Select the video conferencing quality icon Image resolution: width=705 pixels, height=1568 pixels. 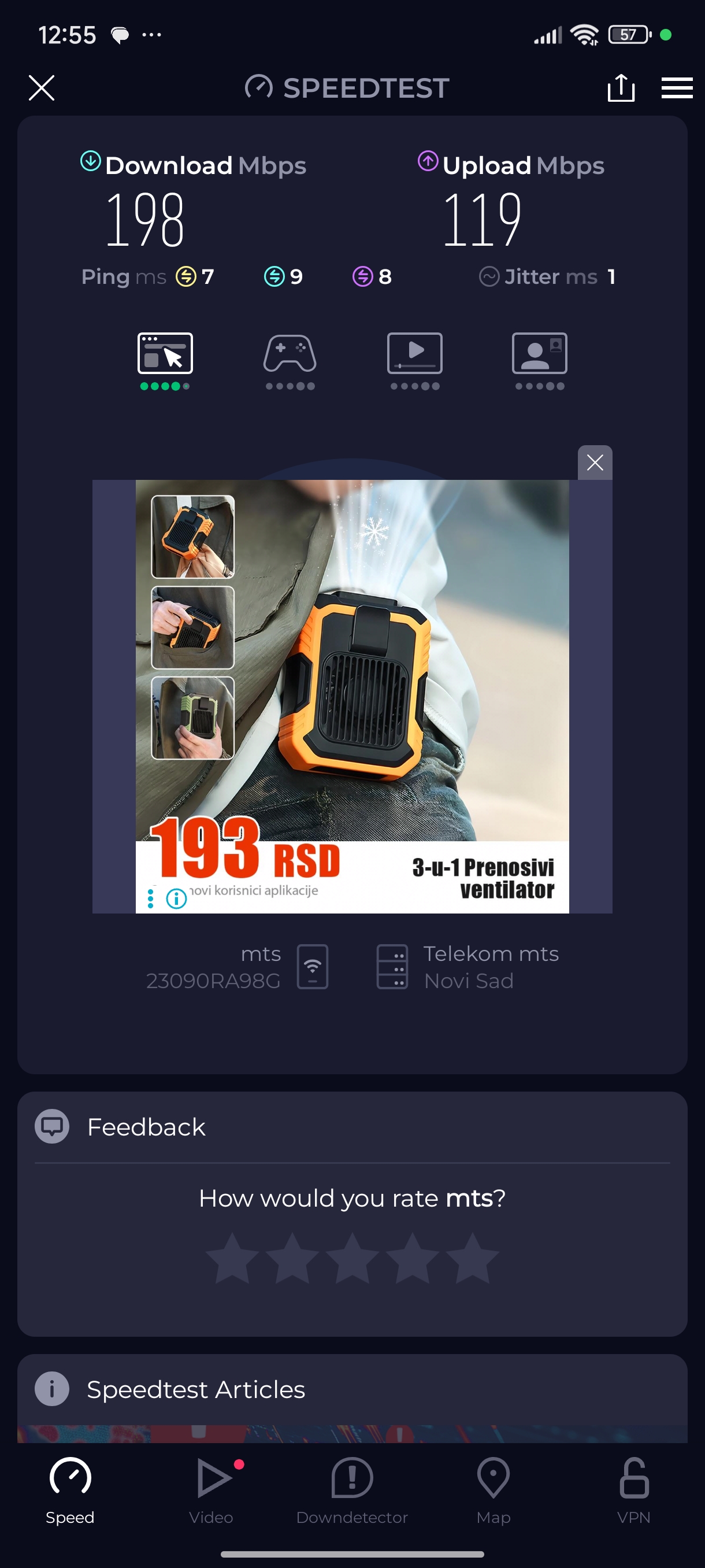click(x=540, y=354)
